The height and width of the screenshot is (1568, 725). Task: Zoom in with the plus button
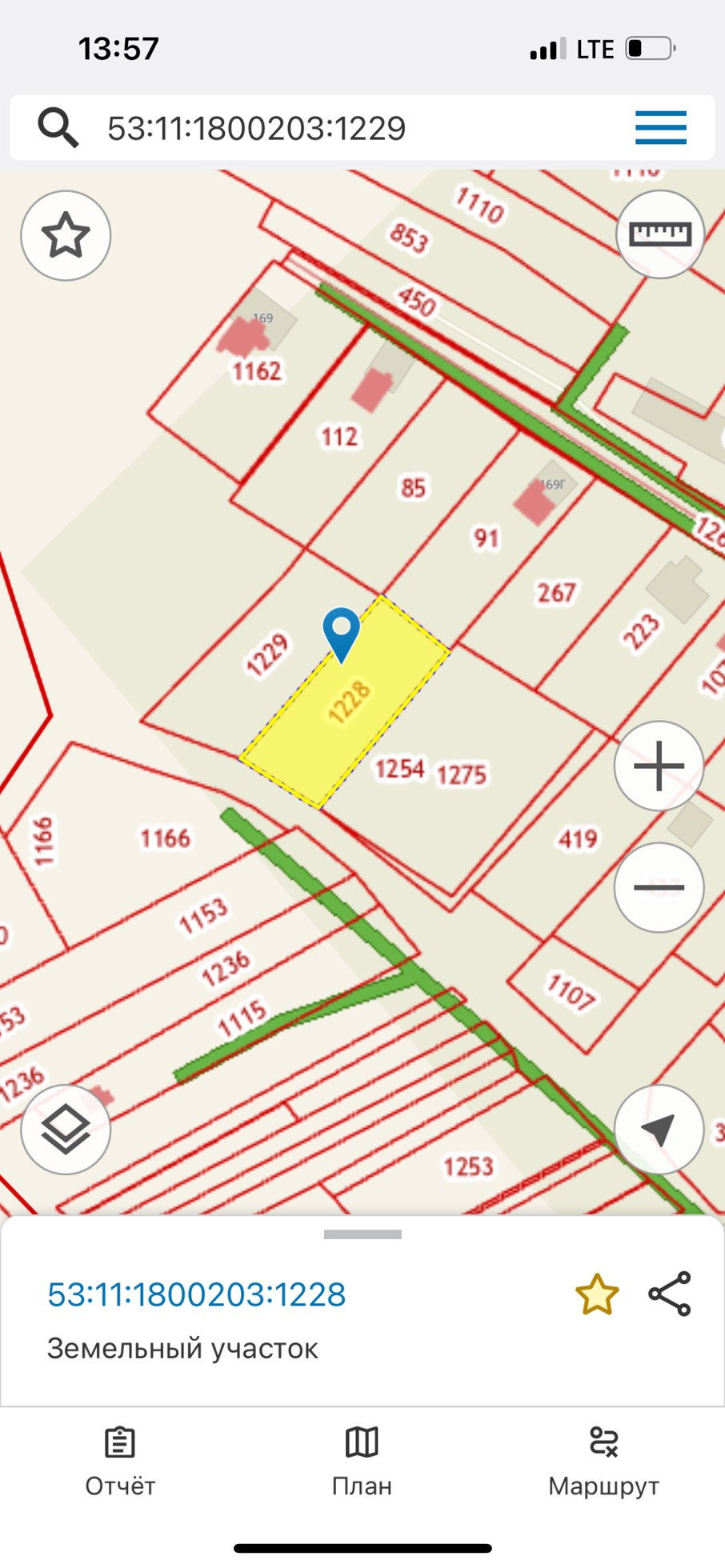659,766
